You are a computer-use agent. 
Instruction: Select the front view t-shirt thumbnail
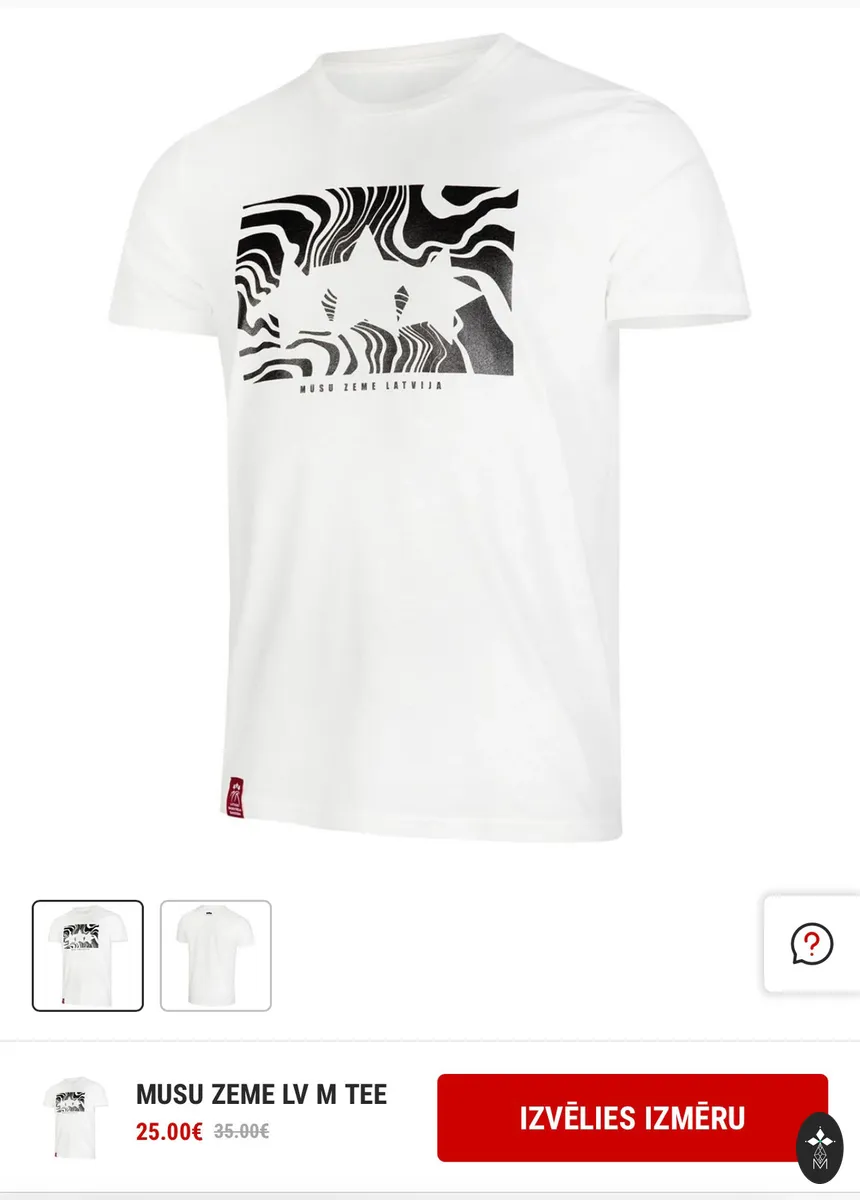click(88, 956)
